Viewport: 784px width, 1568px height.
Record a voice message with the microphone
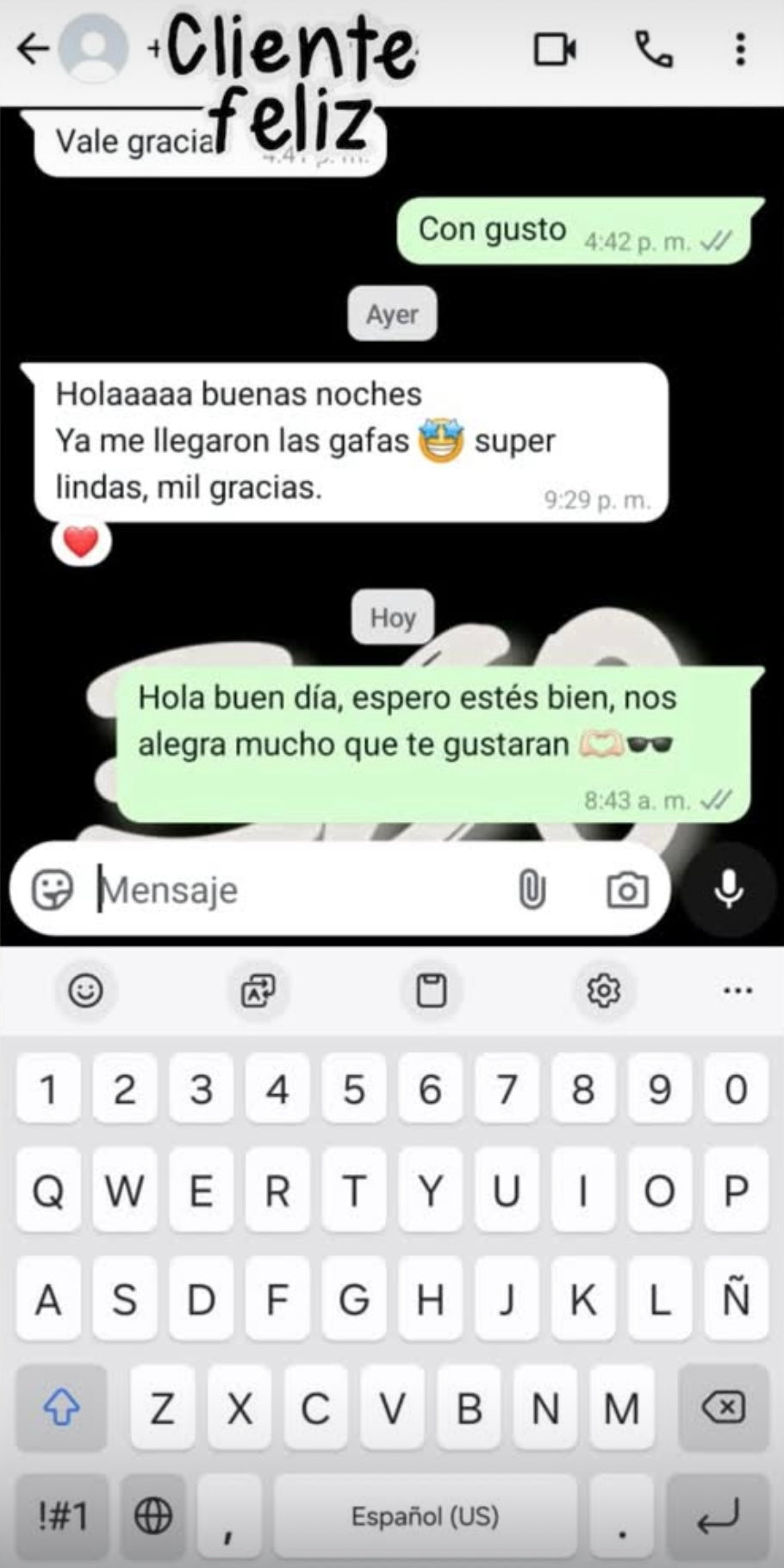(729, 890)
